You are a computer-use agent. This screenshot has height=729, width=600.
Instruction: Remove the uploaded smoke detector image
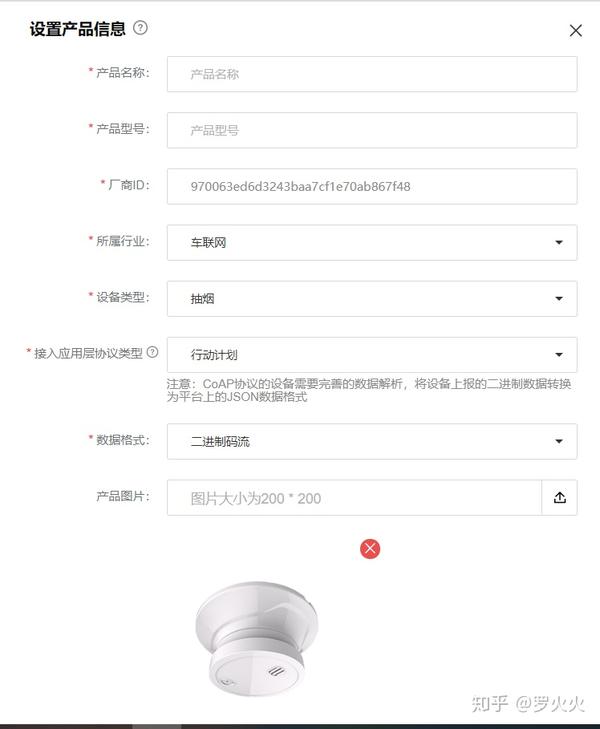[370, 548]
